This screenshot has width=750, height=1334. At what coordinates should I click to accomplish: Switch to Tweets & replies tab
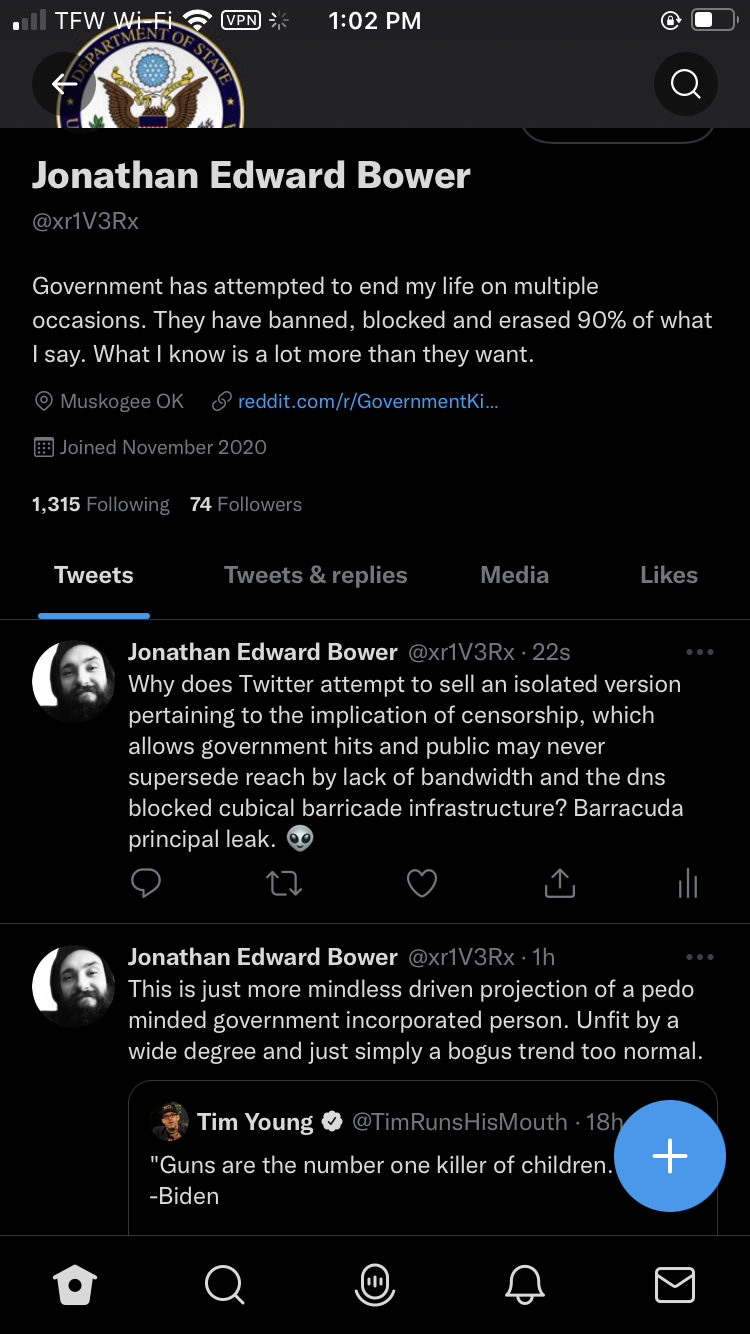315,575
